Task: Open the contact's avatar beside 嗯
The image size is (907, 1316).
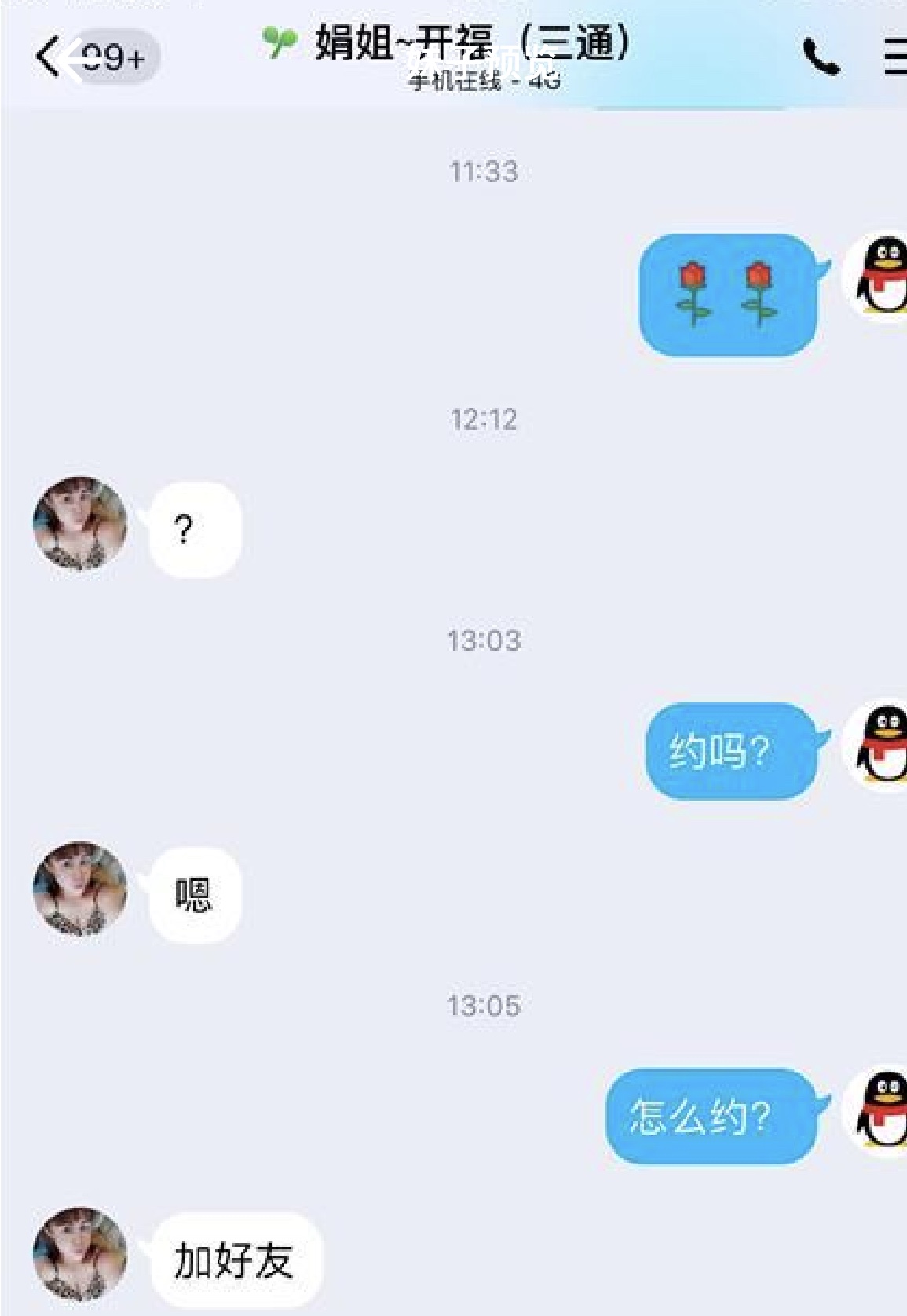Action: tap(80, 889)
